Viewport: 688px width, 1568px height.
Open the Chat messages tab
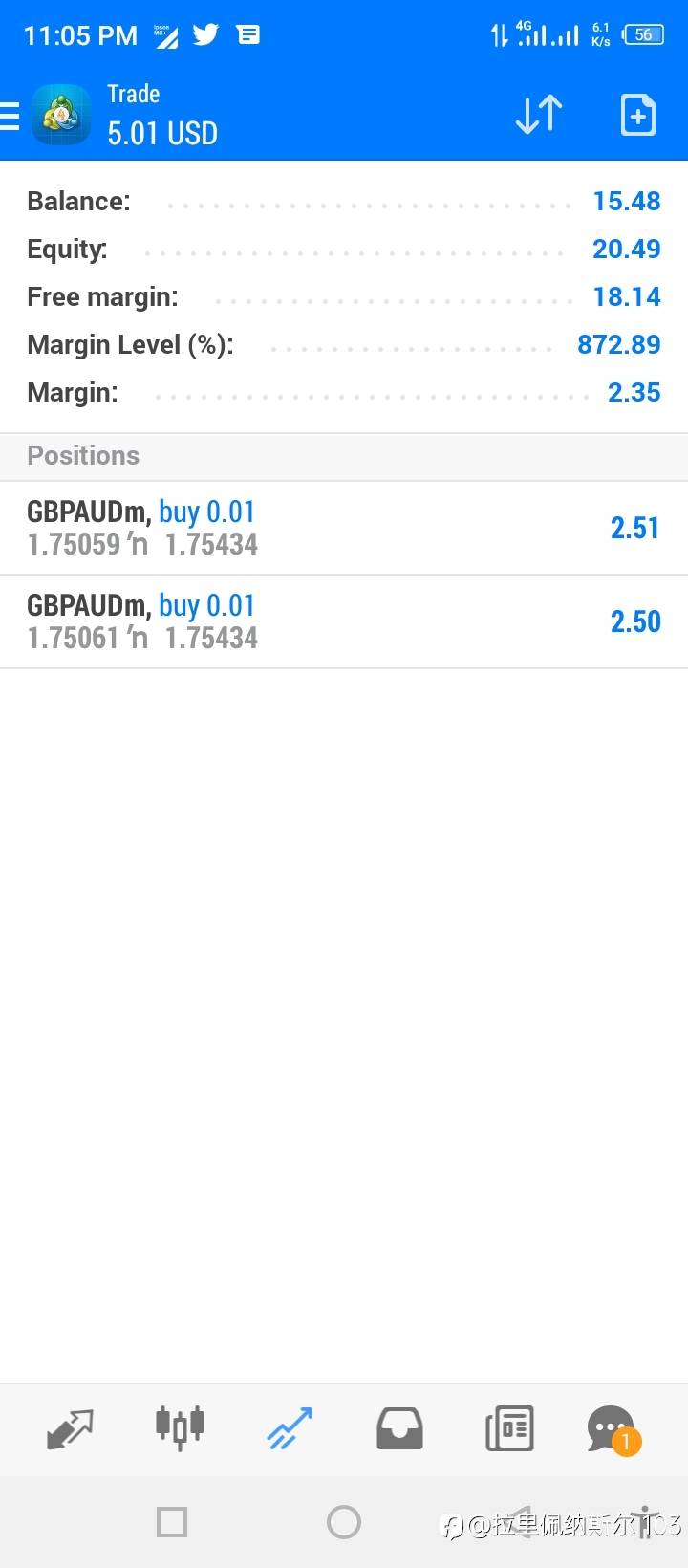pos(612,1429)
